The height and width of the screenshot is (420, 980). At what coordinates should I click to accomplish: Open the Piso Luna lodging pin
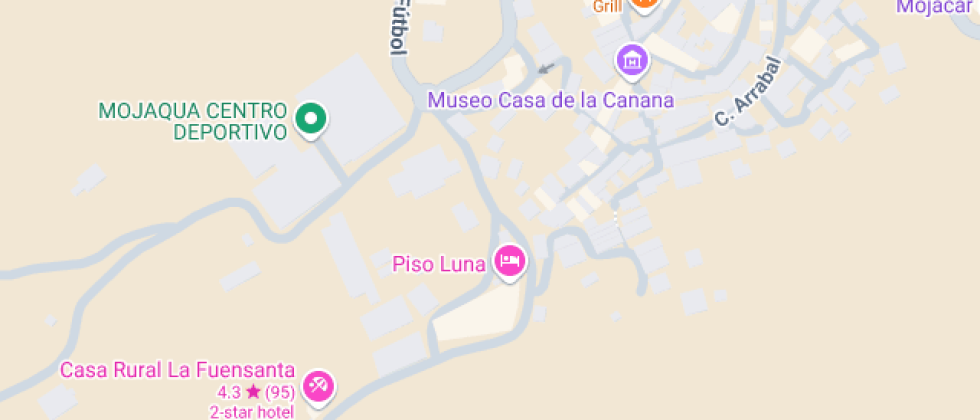point(511,263)
